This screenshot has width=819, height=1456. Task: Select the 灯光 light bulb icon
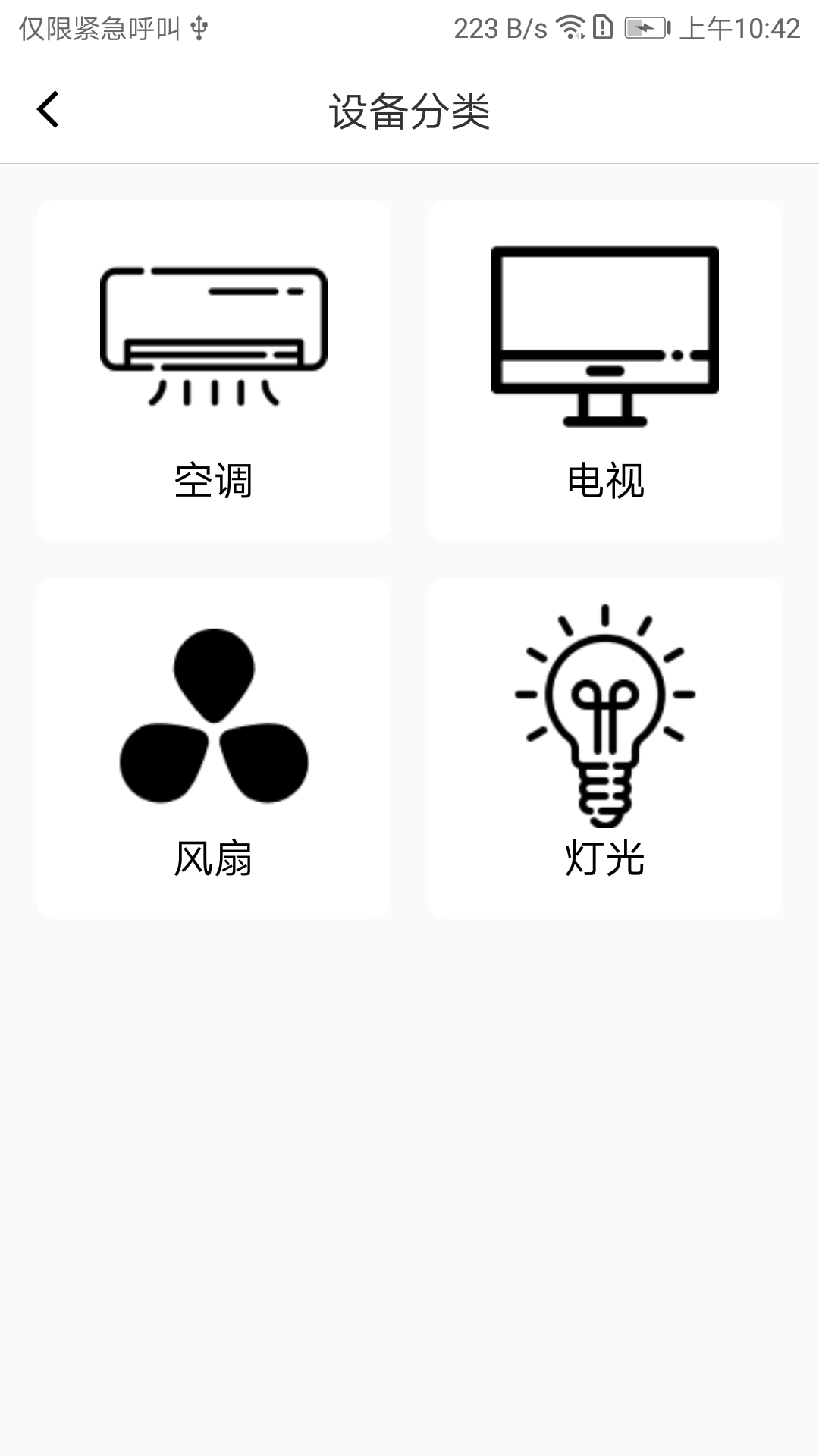point(604,713)
